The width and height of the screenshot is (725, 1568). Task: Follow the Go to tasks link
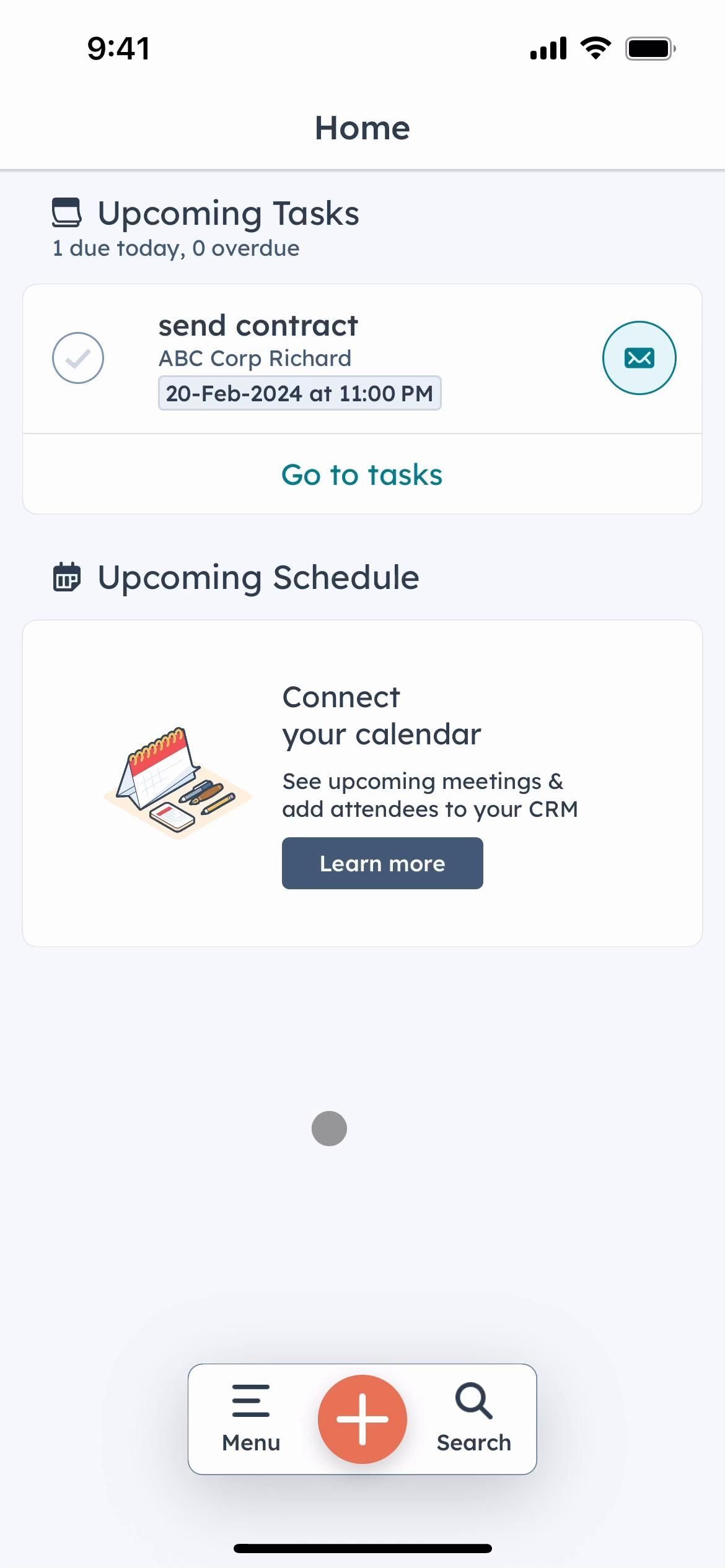click(x=362, y=475)
